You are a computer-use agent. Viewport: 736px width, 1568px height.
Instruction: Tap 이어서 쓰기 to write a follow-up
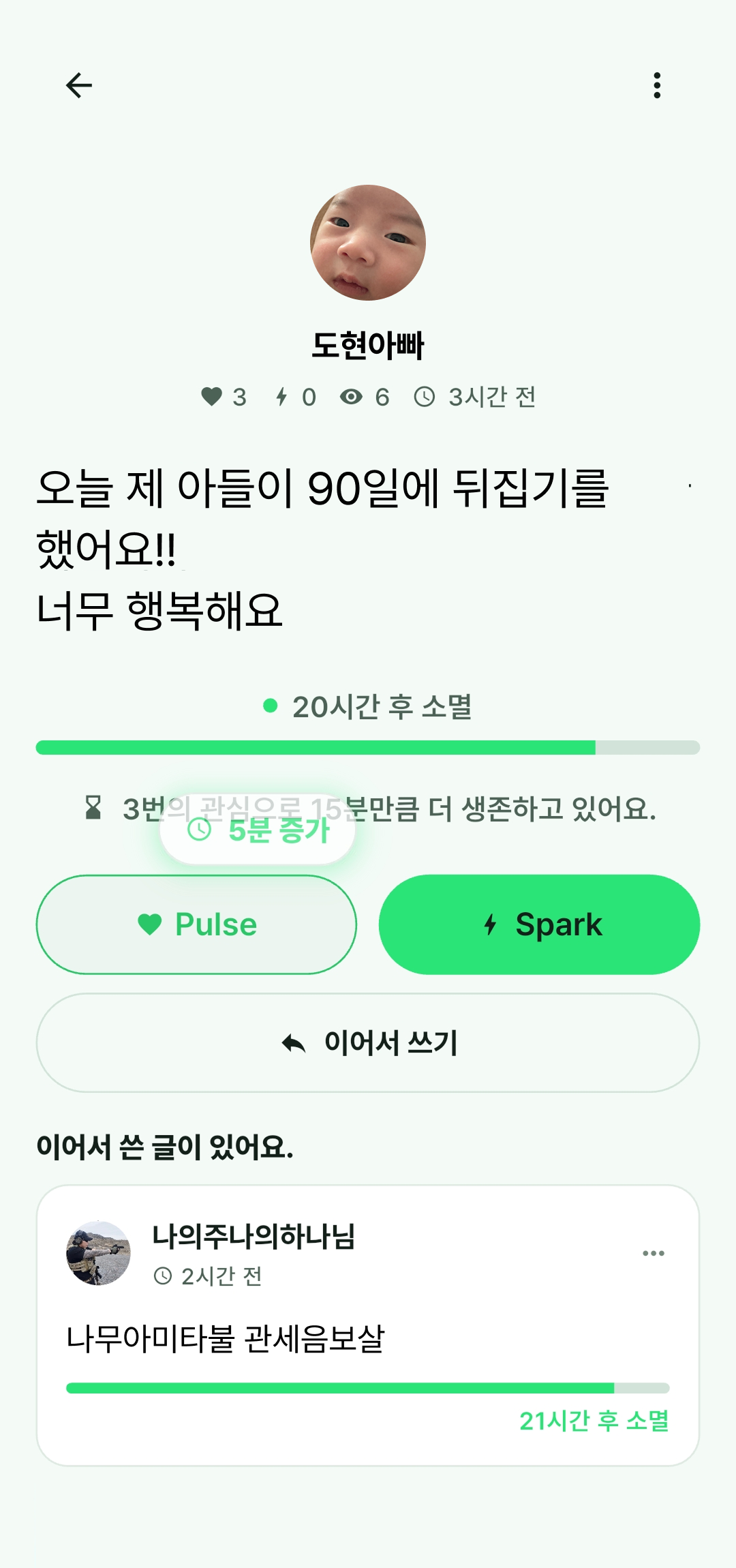tap(368, 1042)
